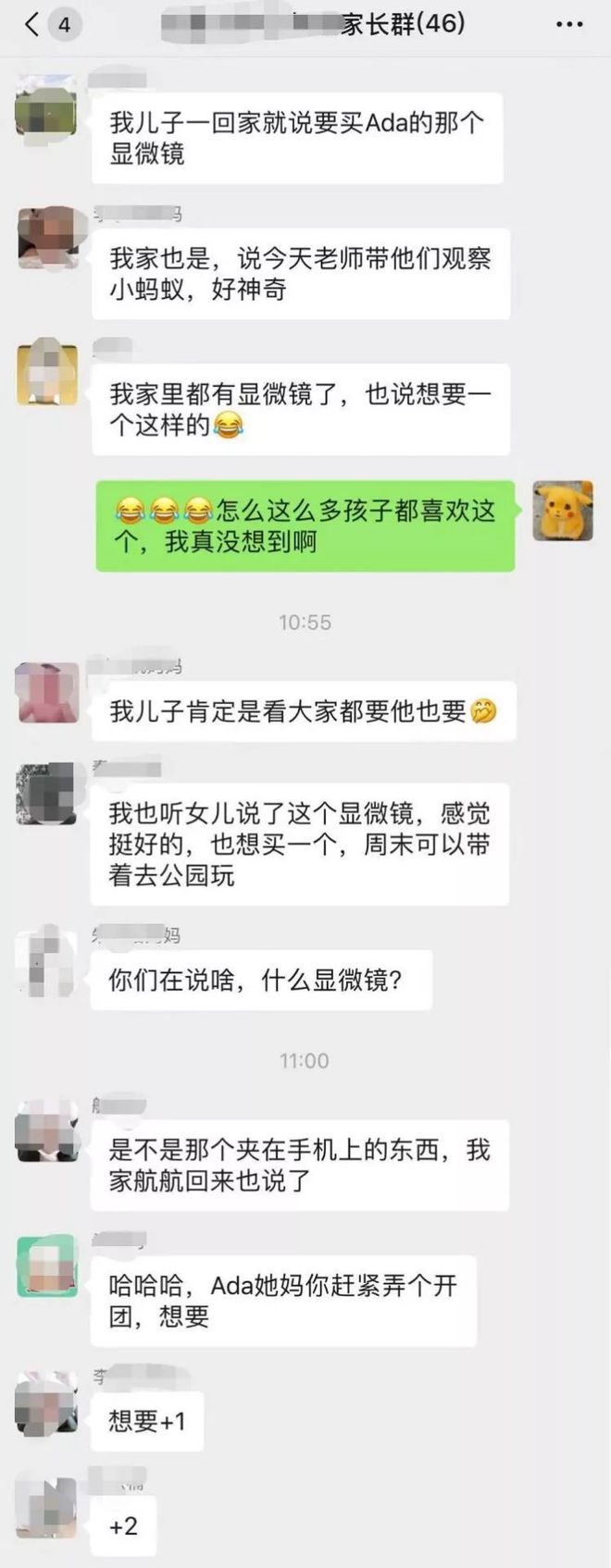Open the group chat details menu
The image size is (611, 1568).
[x=568, y=25]
